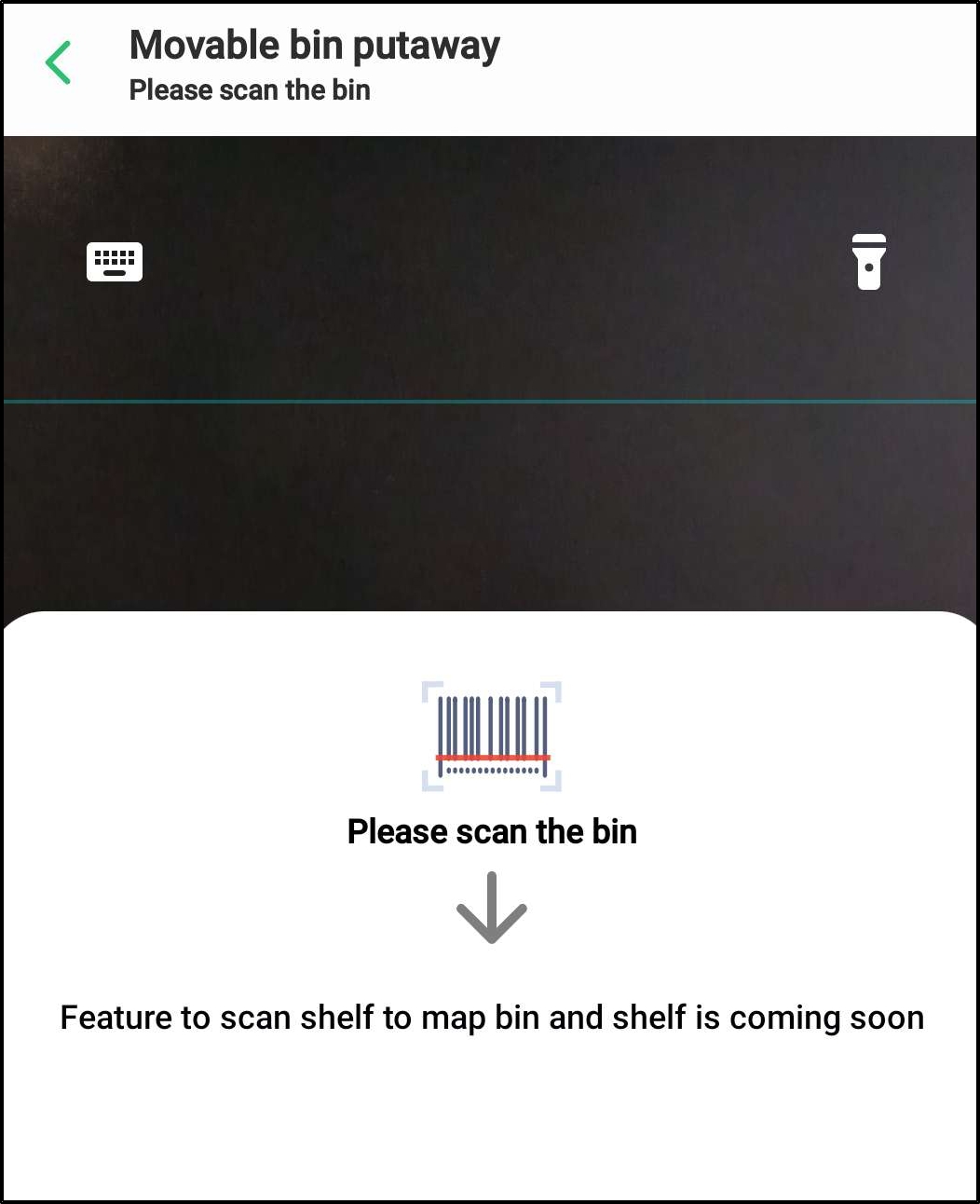The image size is (980, 1204).
Task: Open keyboard to enter bin manually
Action: 115,262
